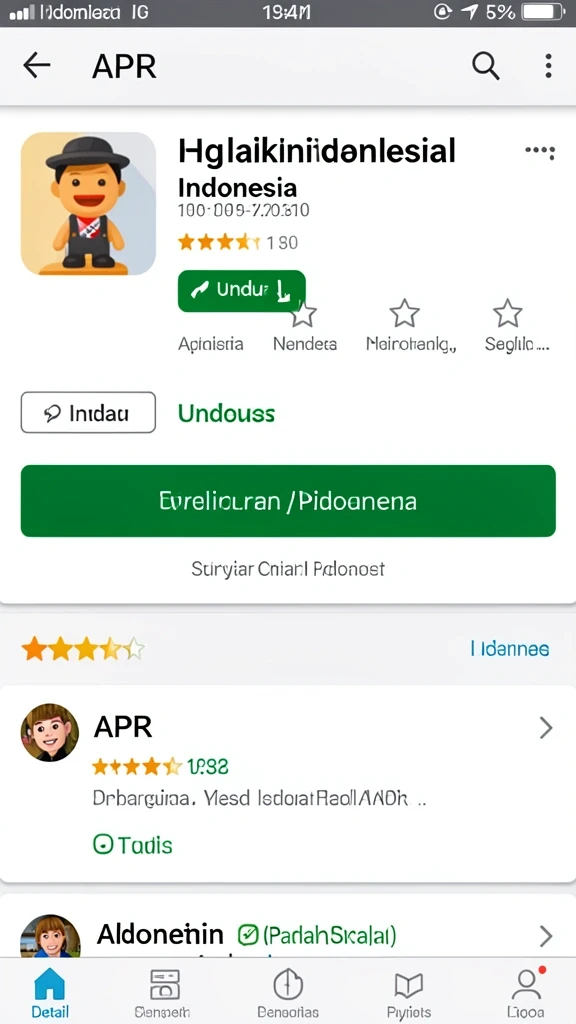Open the options dots beside the app title

[540, 152]
